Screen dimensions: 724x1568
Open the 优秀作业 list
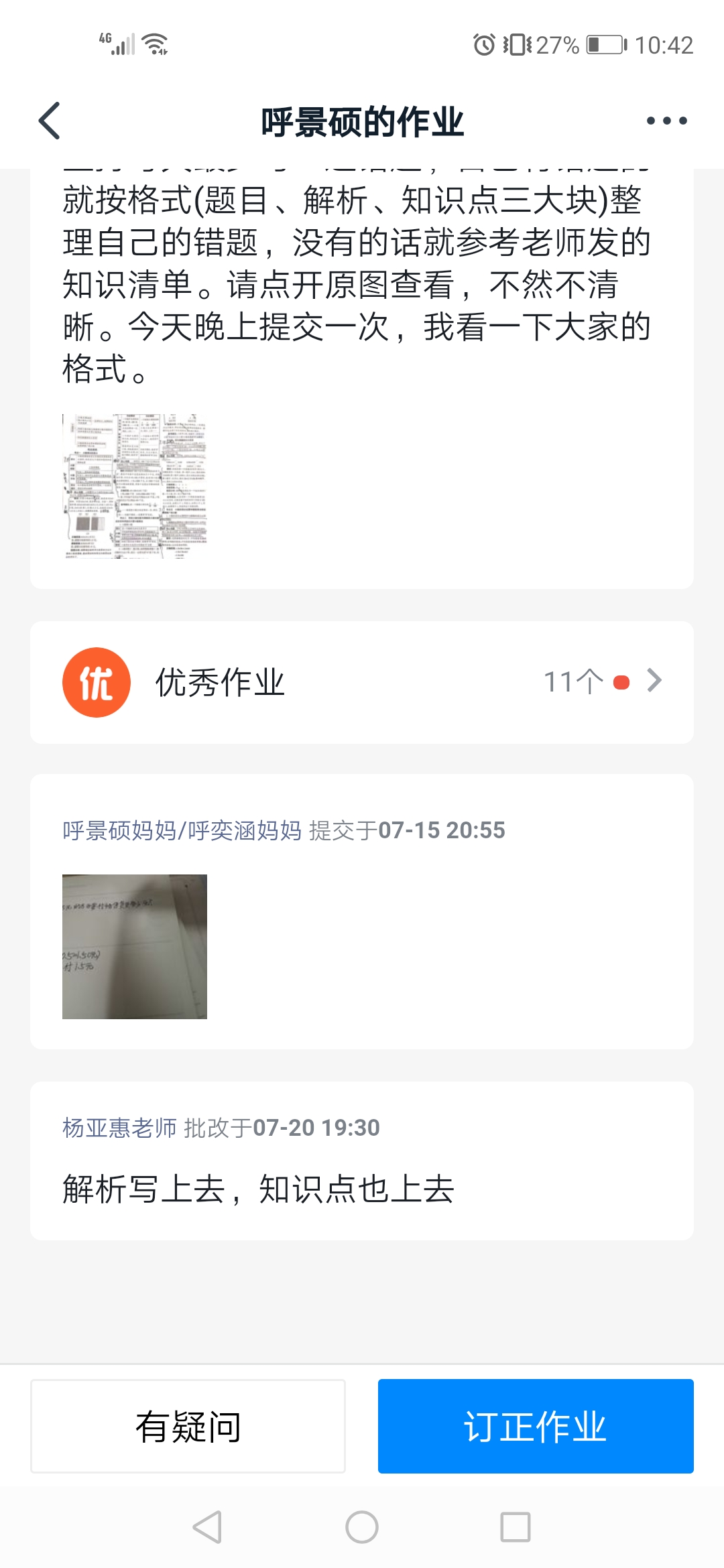click(x=362, y=682)
